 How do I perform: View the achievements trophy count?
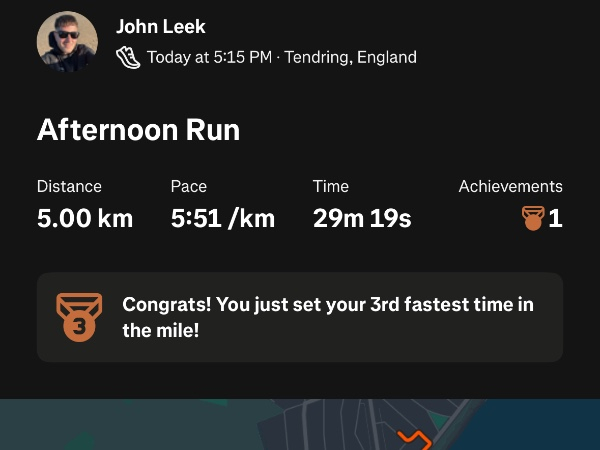(543, 218)
